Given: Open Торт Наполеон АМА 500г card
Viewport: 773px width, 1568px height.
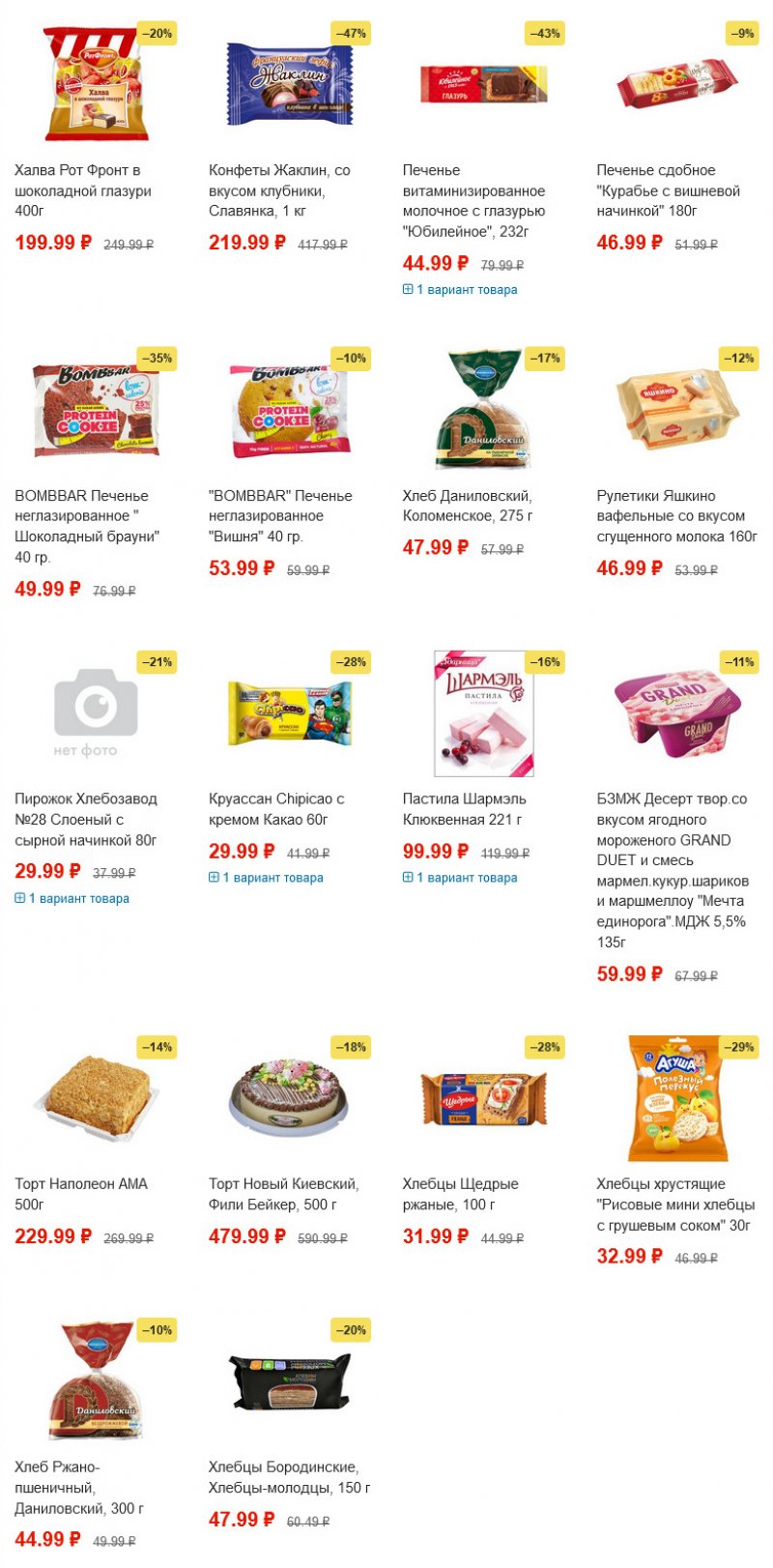Looking at the screenshot, I should pyautogui.click(x=81, y=1194).
